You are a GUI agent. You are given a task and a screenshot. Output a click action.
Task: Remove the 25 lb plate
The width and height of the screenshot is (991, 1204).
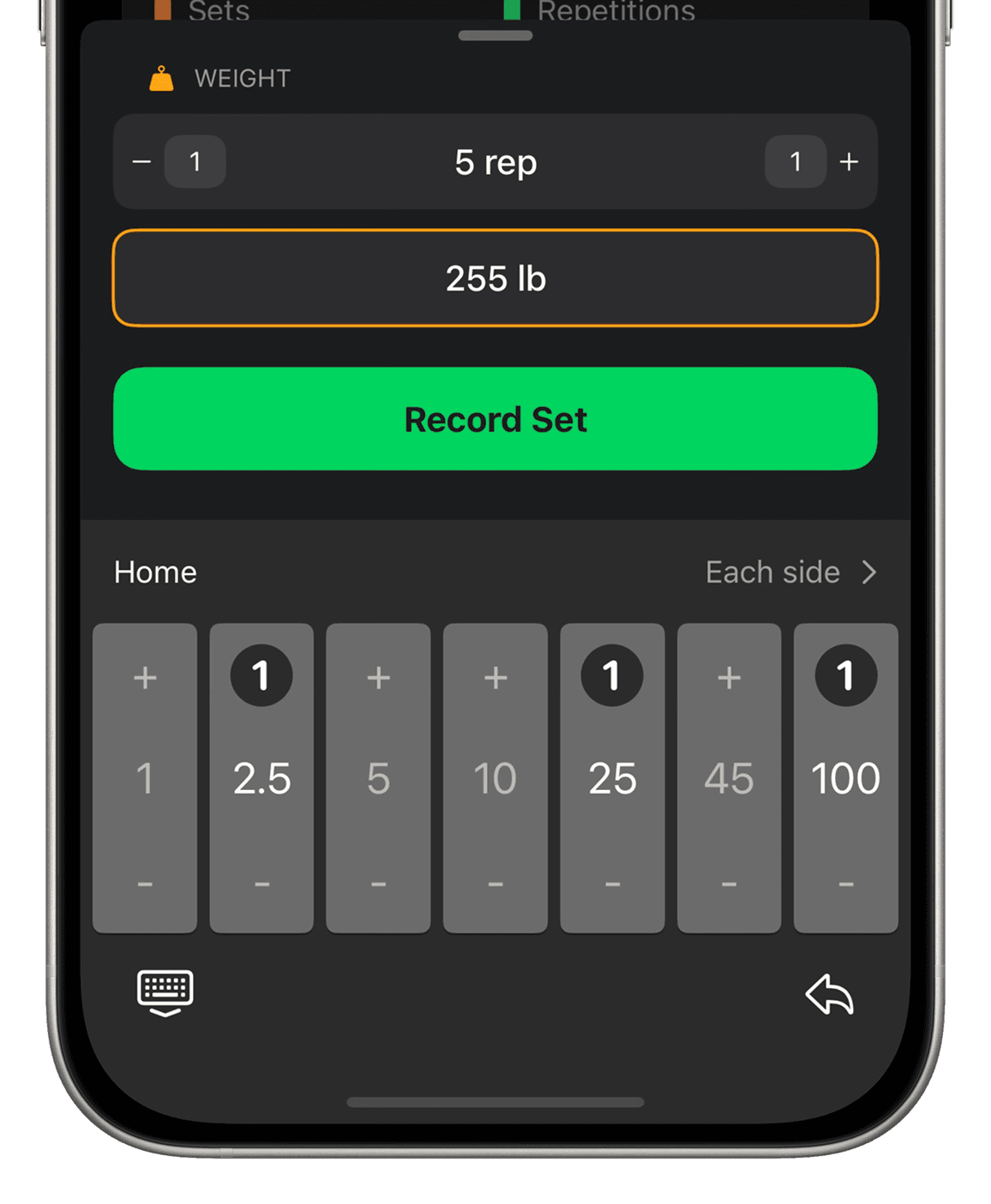(x=612, y=884)
